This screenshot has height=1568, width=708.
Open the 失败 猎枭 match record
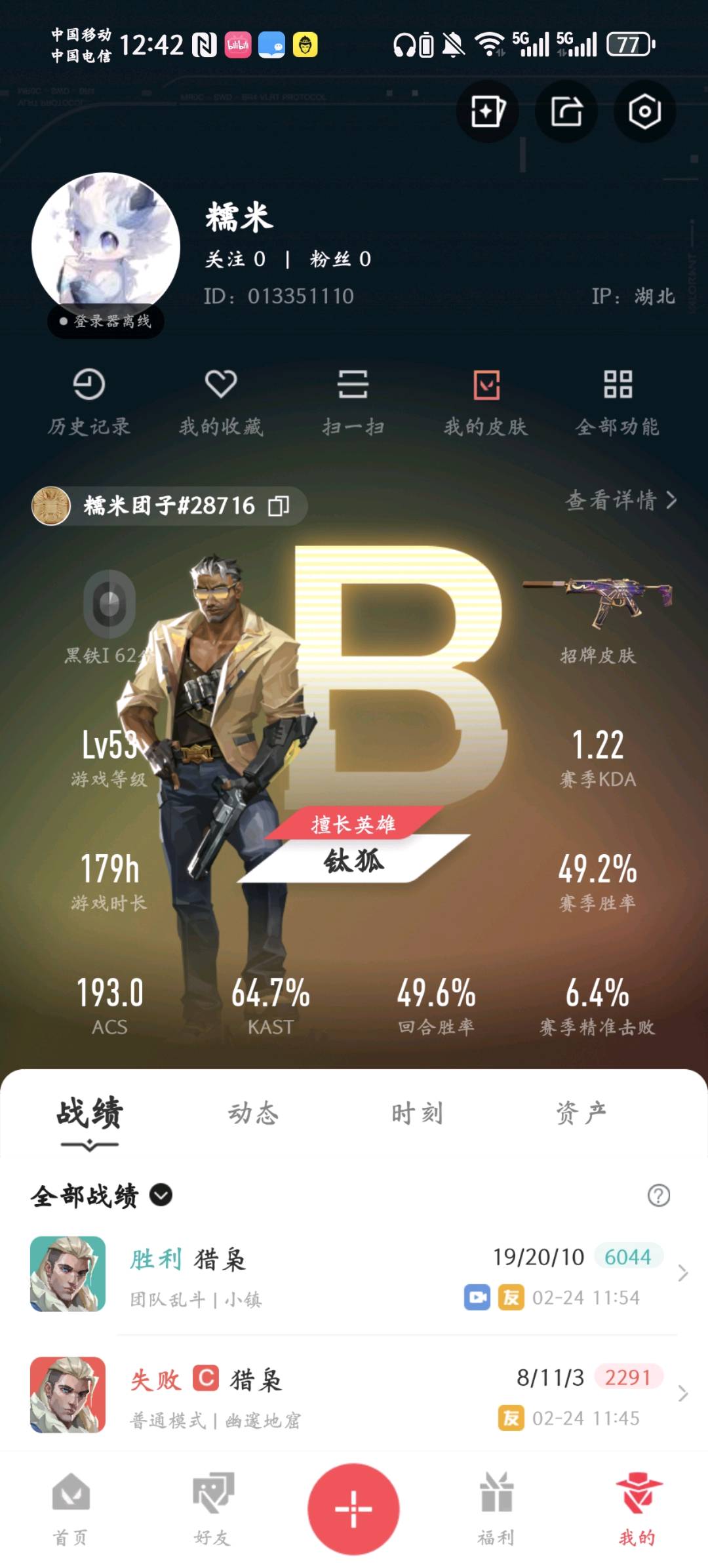pos(354,1395)
